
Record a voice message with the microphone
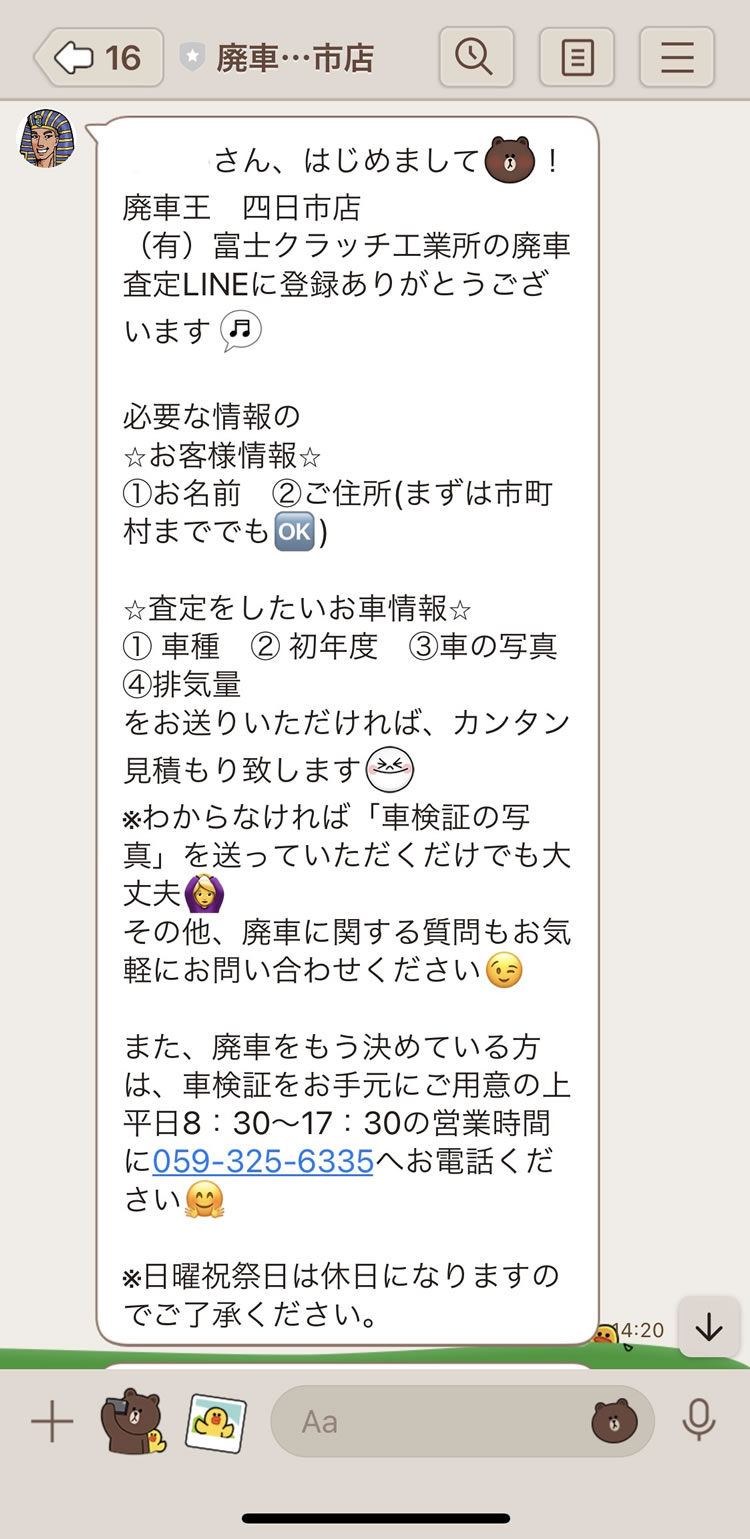click(x=698, y=1421)
